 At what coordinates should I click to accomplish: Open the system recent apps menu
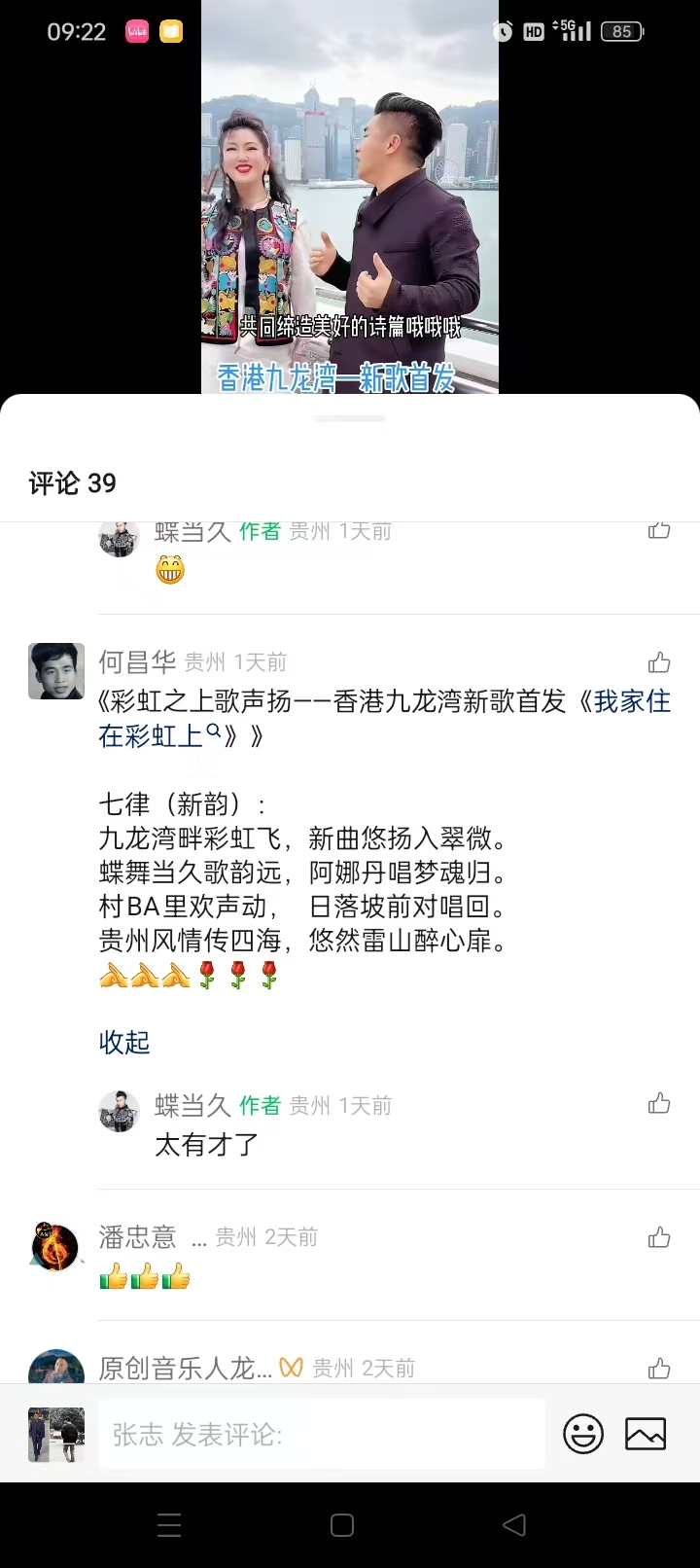(169, 1524)
